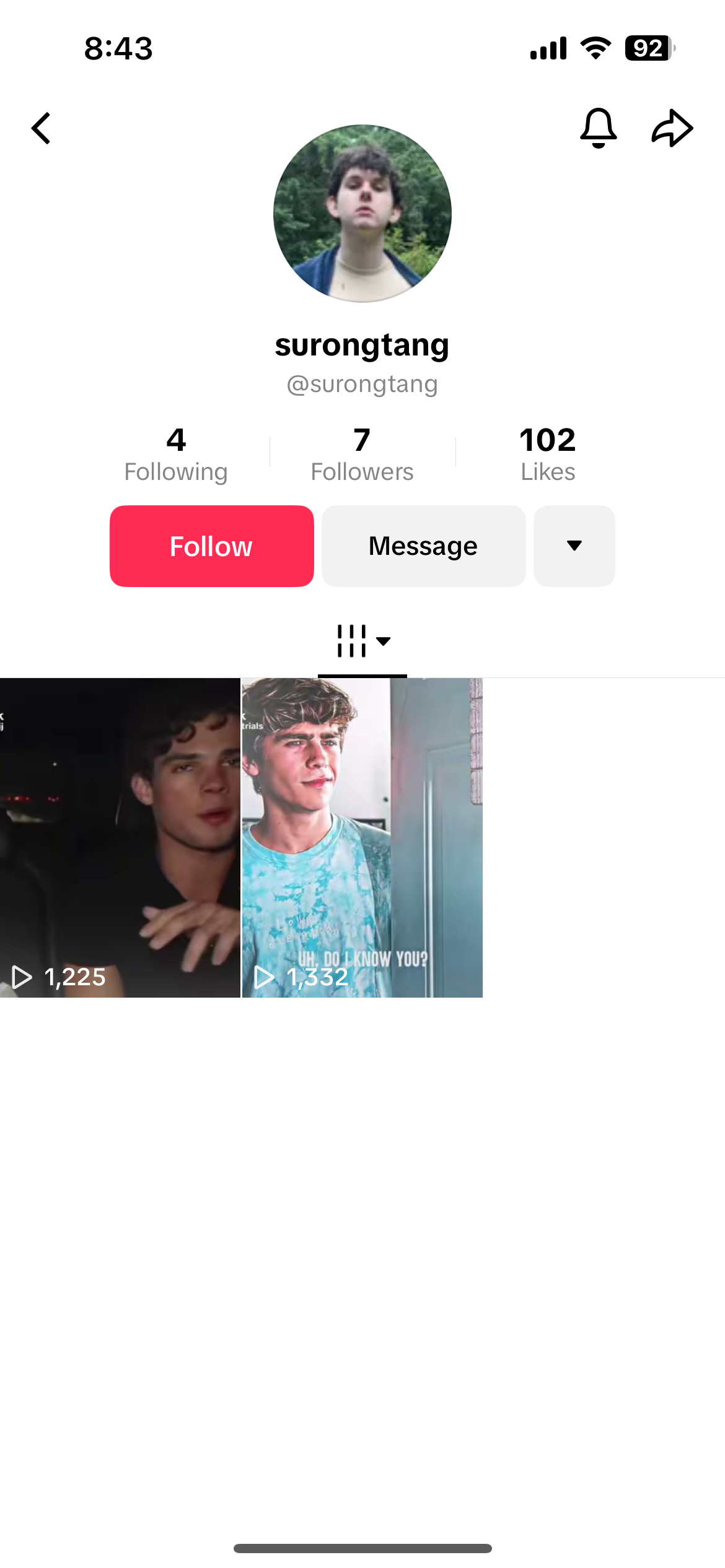Play the video with 1,225 views
Image resolution: width=725 pixels, height=1568 pixels.
pyautogui.click(x=120, y=837)
